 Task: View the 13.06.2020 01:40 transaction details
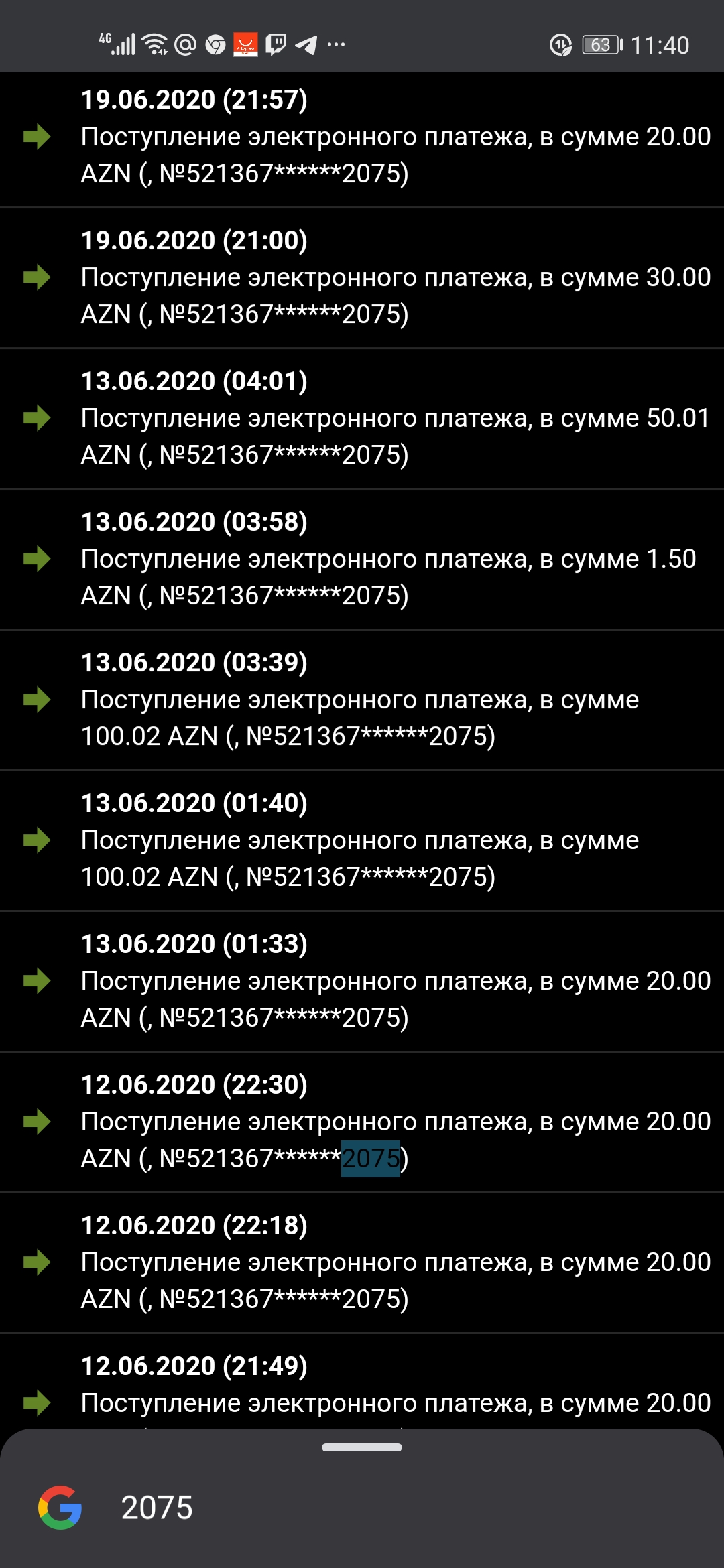[x=394, y=840]
